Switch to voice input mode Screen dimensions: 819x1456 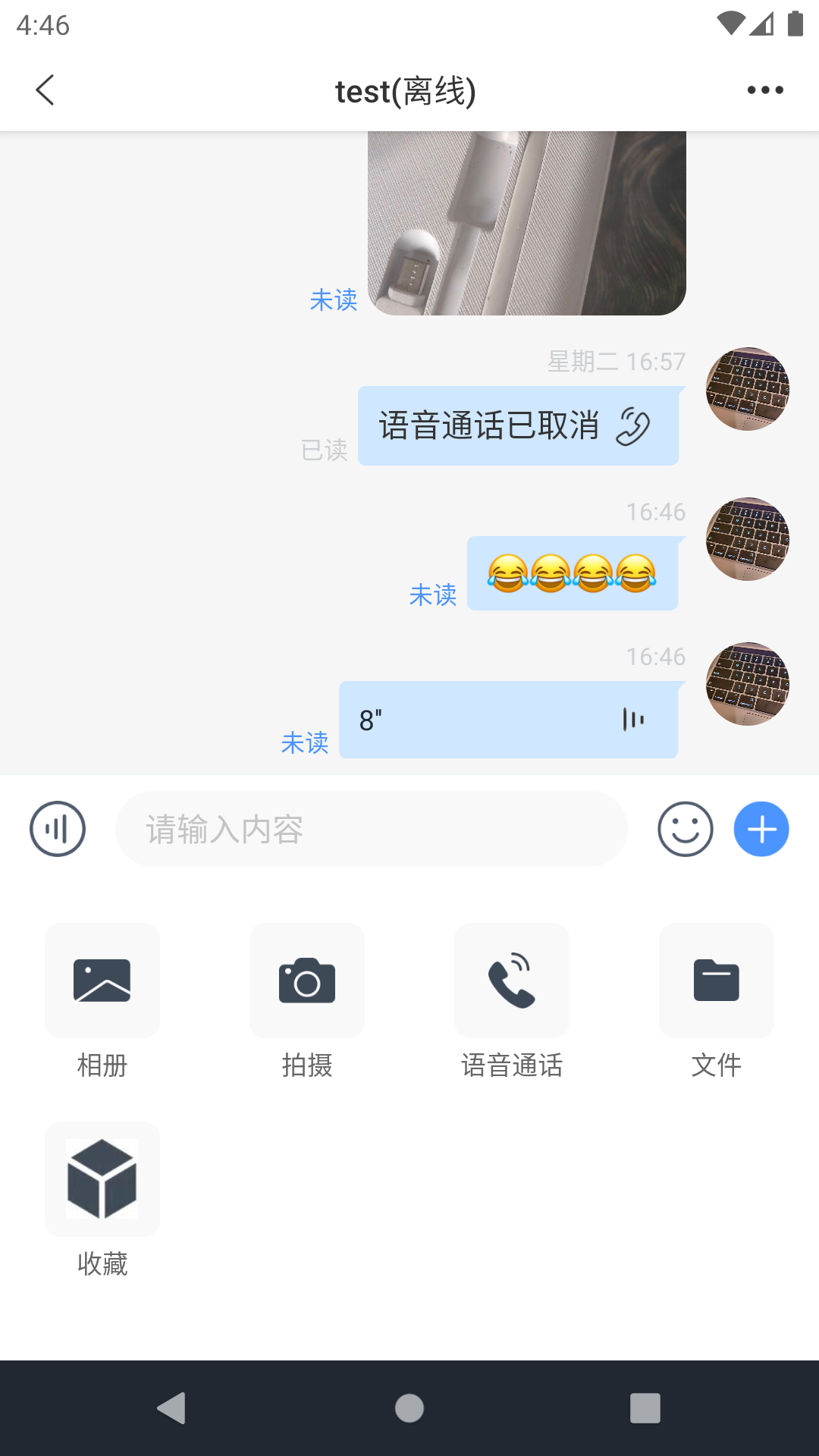[x=58, y=829]
